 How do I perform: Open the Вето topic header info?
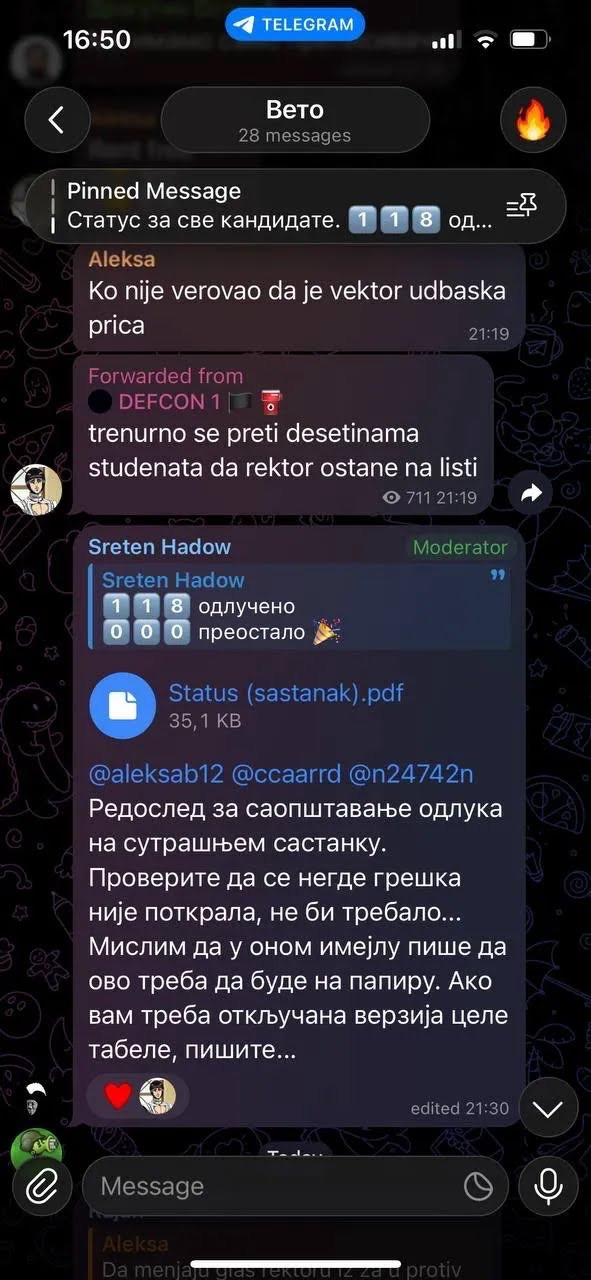coord(295,120)
